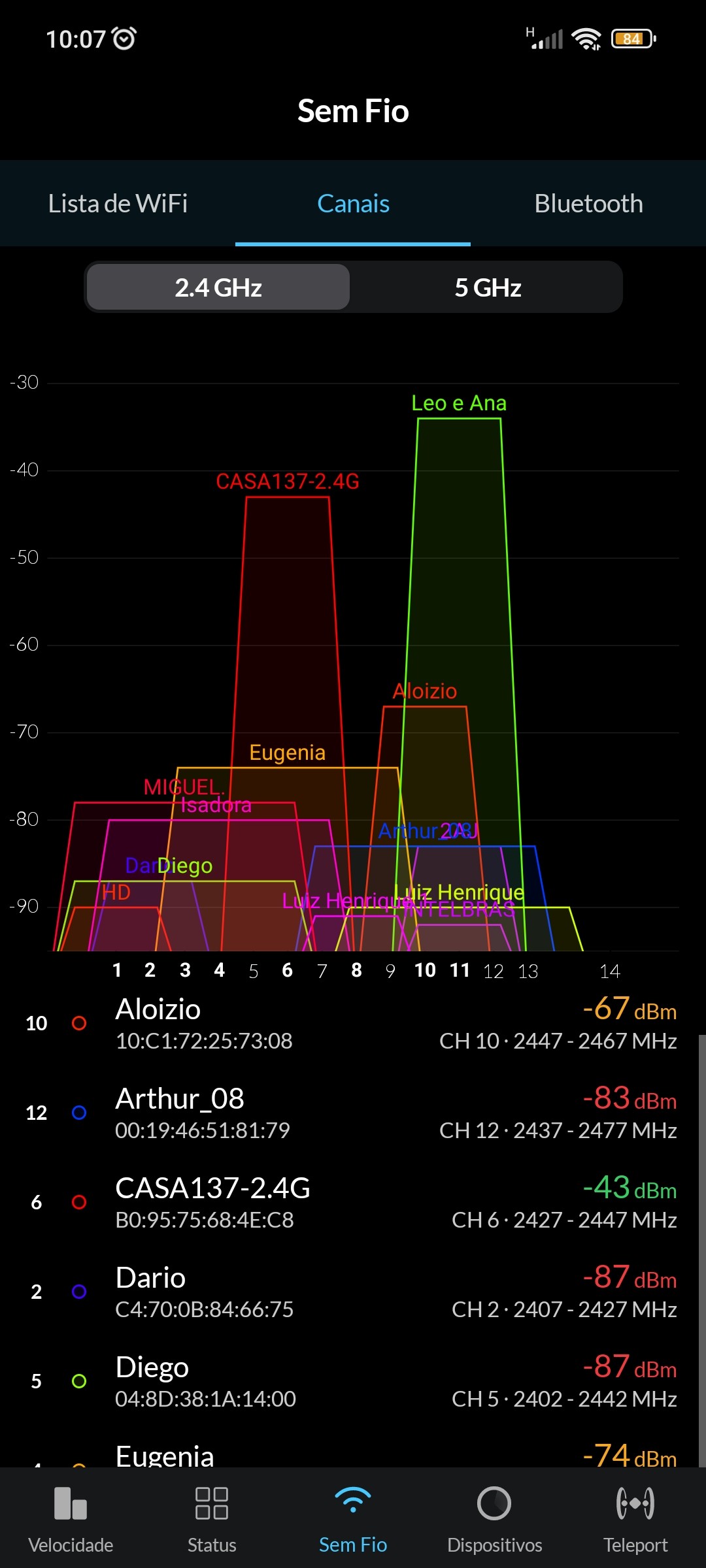This screenshot has width=706, height=1568.
Task: Go to the Velocidade tab
Action: 71,1517
